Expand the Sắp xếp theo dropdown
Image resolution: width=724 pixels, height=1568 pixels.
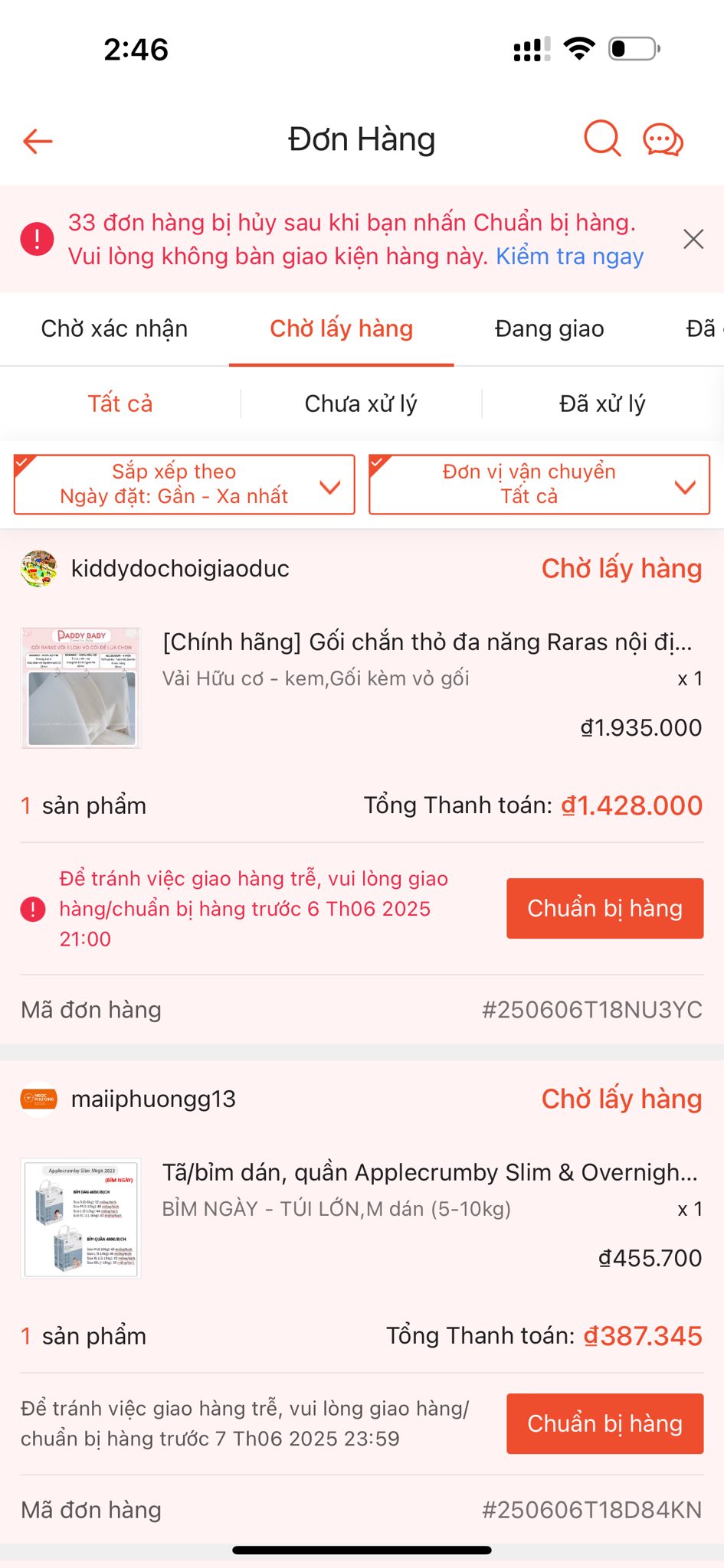point(184,484)
